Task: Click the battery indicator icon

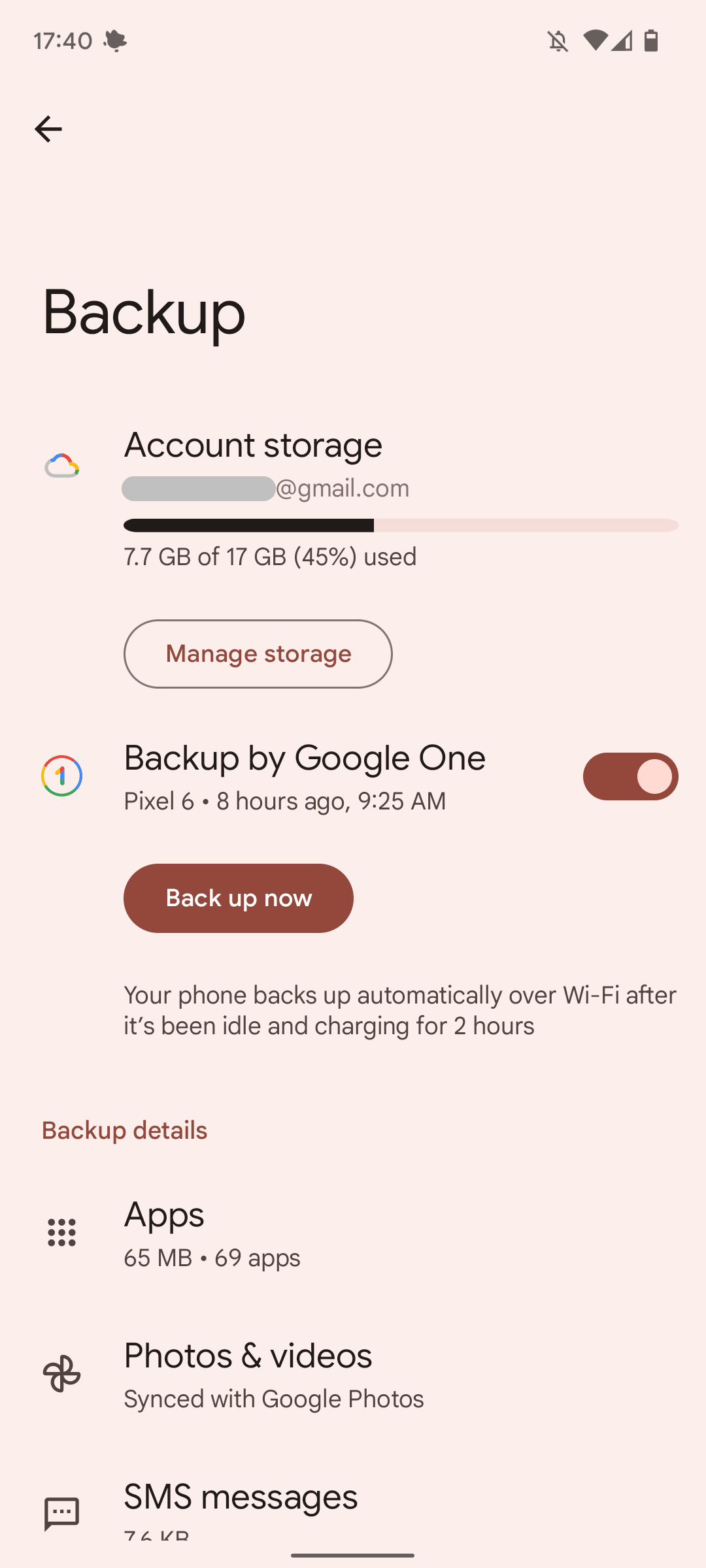Action: click(650, 40)
